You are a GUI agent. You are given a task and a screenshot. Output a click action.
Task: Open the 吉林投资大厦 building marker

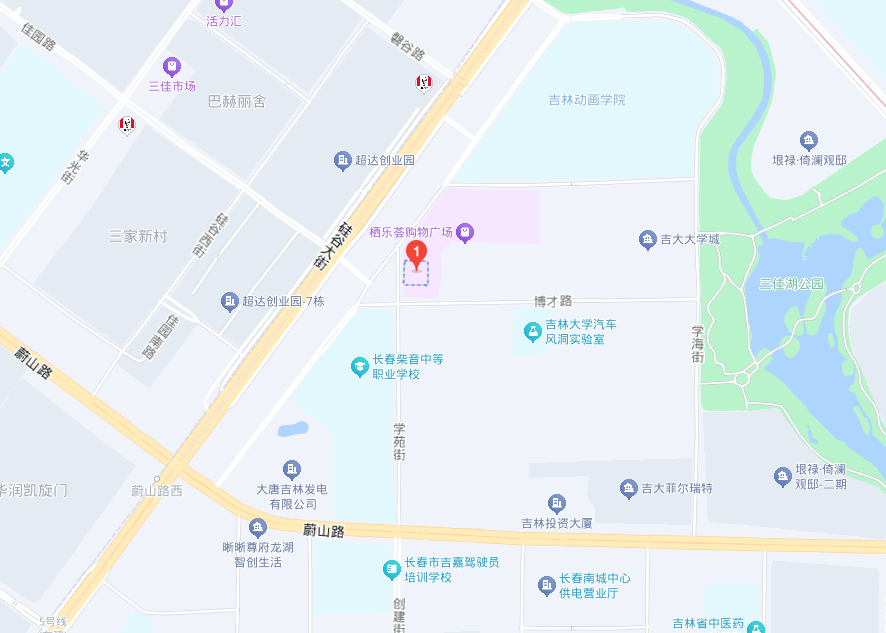(557, 503)
